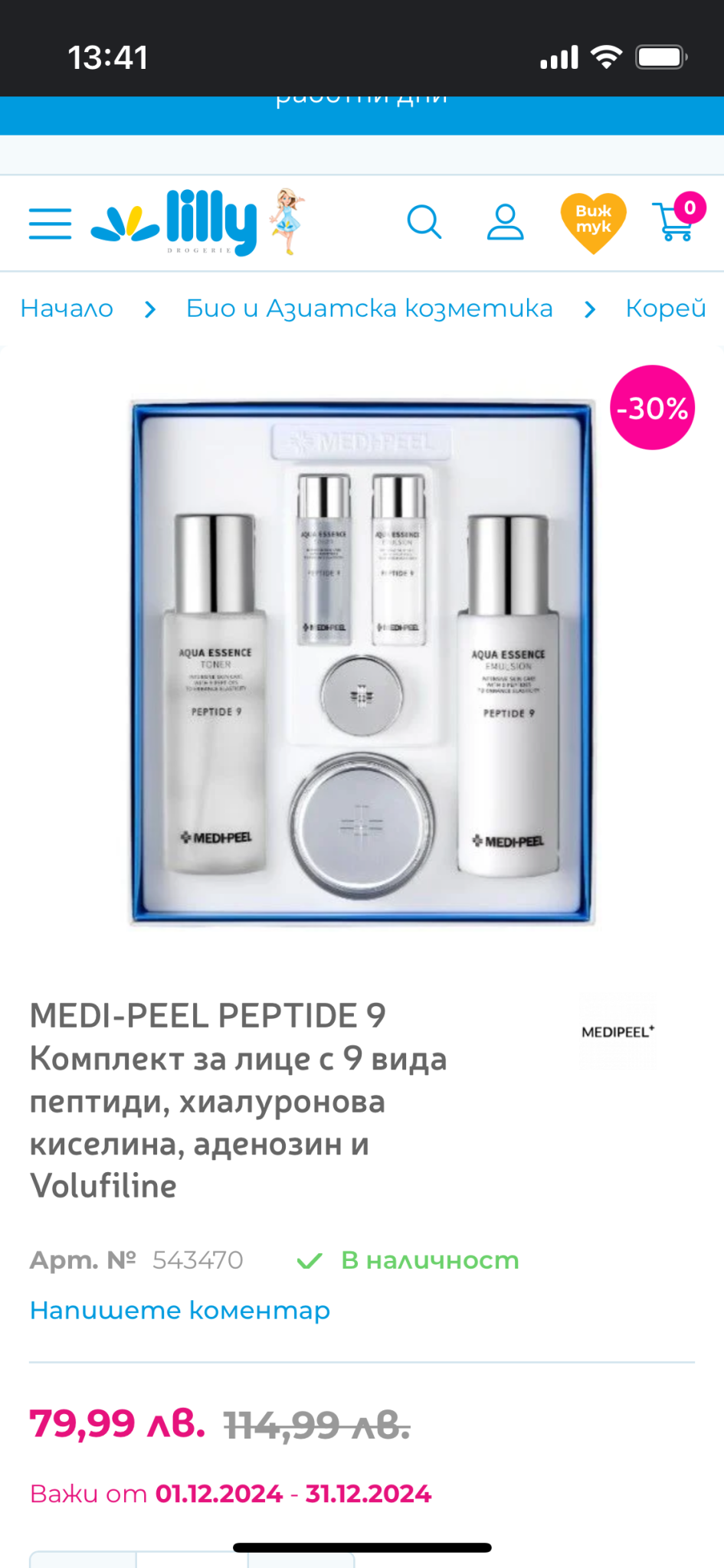Open the Lilly logo home page

[x=198, y=222]
